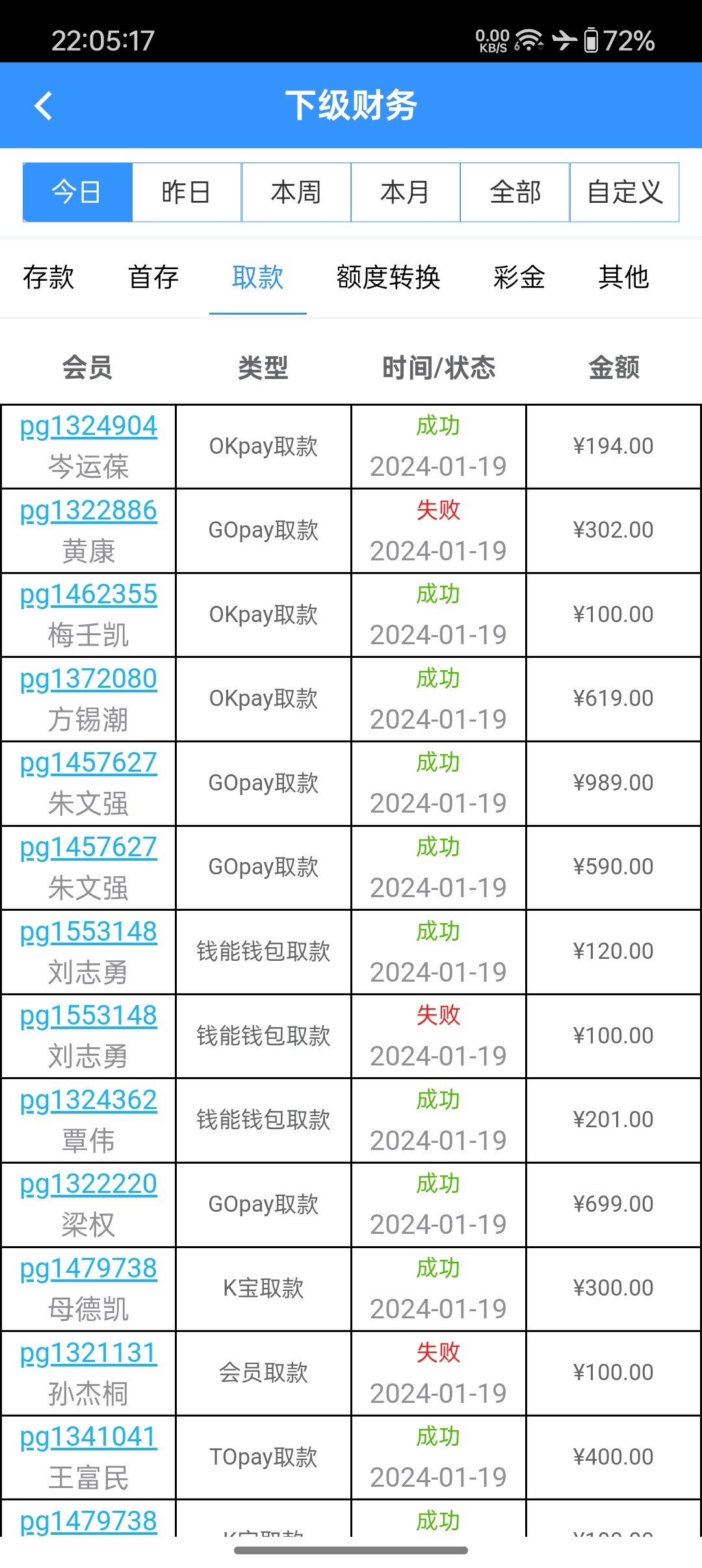This screenshot has width=702, height=1568.
Task: Switch to 本周 date range
Action: (296, 192)
